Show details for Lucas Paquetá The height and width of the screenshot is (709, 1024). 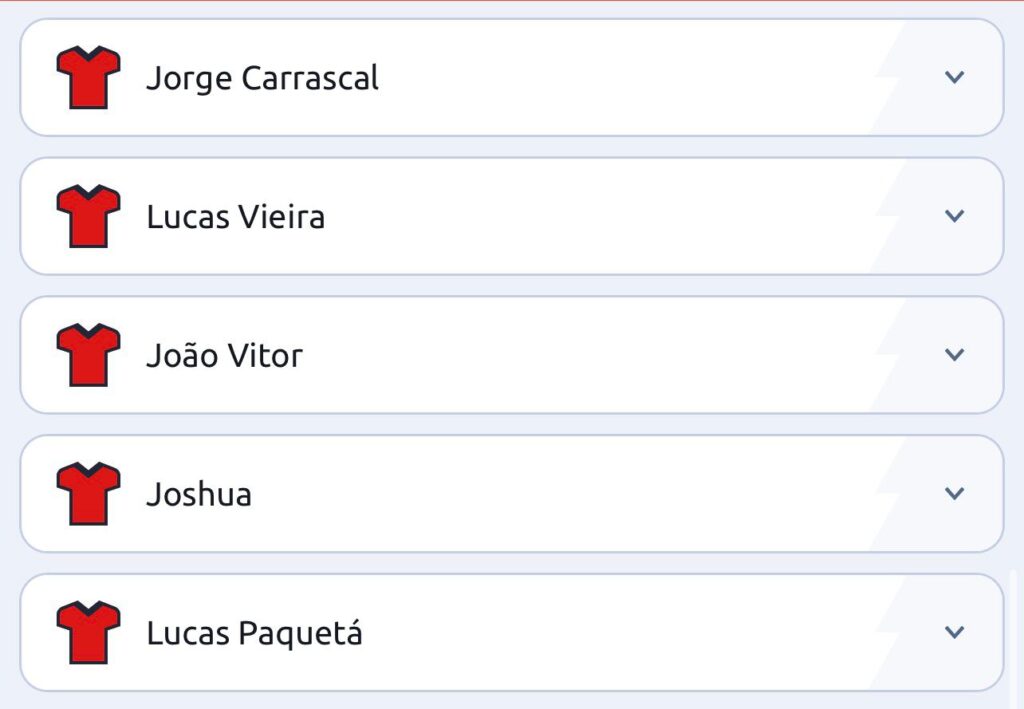coord(954,633)
